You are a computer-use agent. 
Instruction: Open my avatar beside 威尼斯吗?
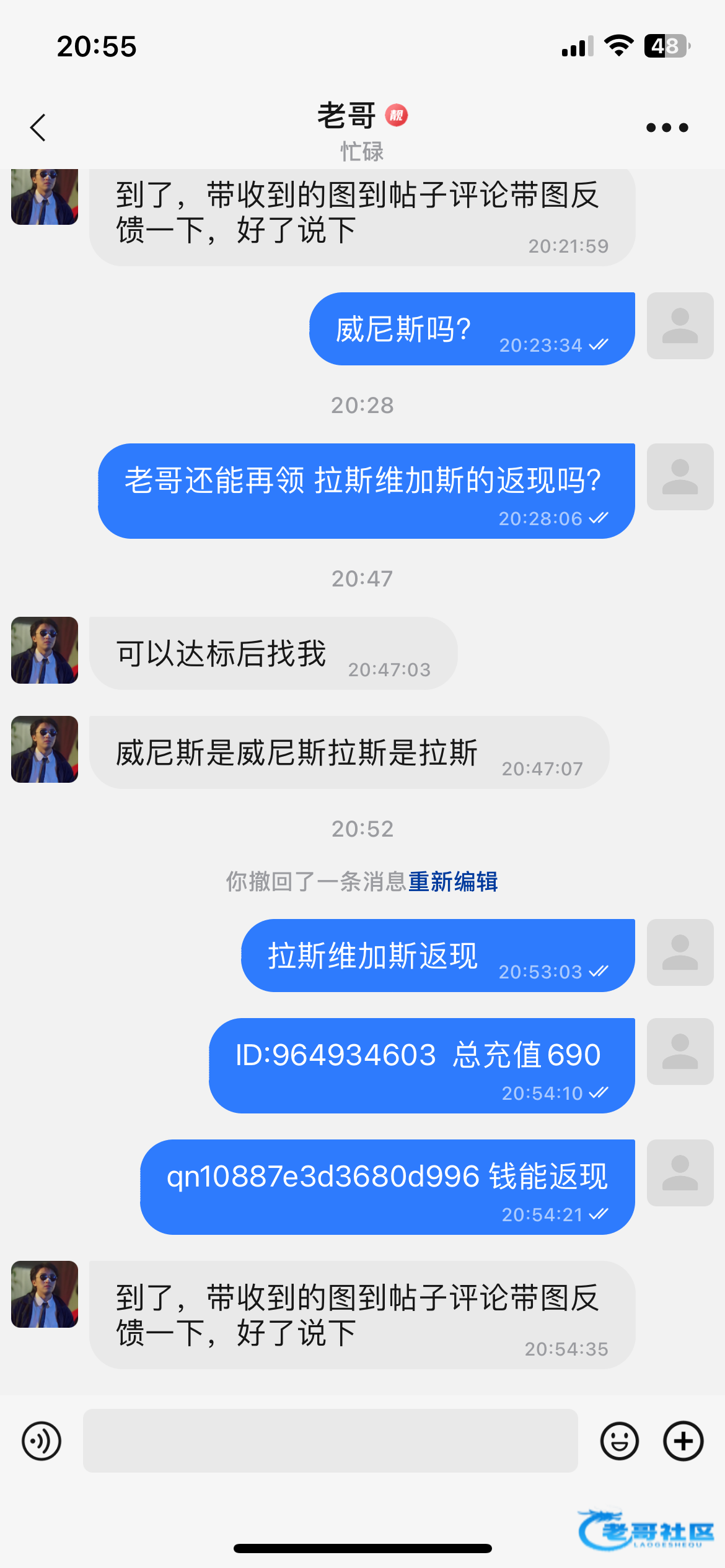coord(680,326)
